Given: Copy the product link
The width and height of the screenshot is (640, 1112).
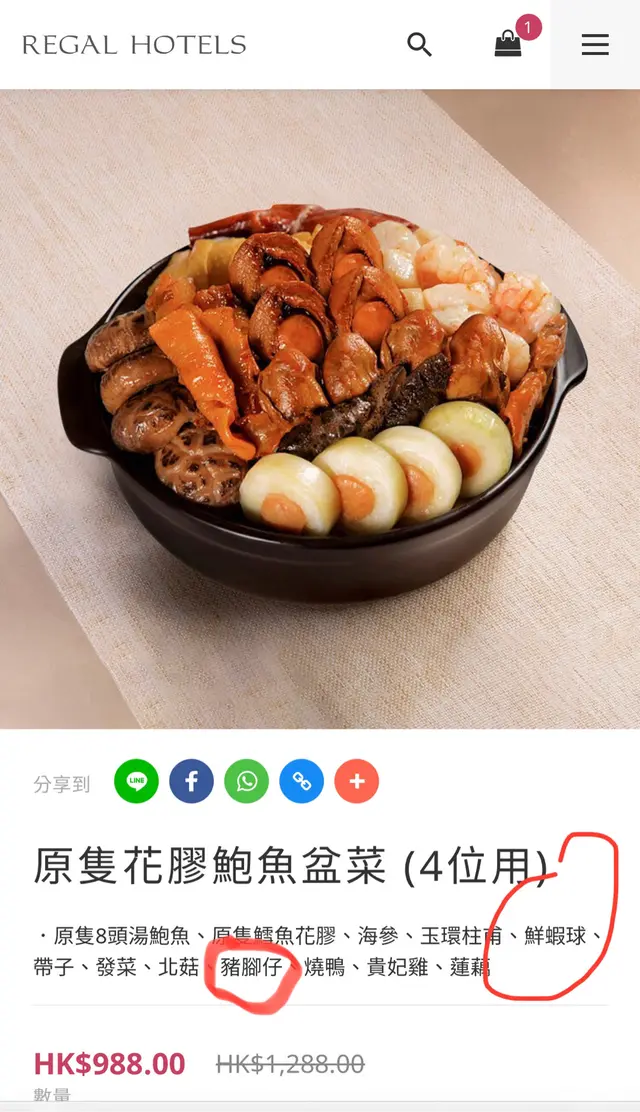Looking at the screenshot, I should (302, 782).
